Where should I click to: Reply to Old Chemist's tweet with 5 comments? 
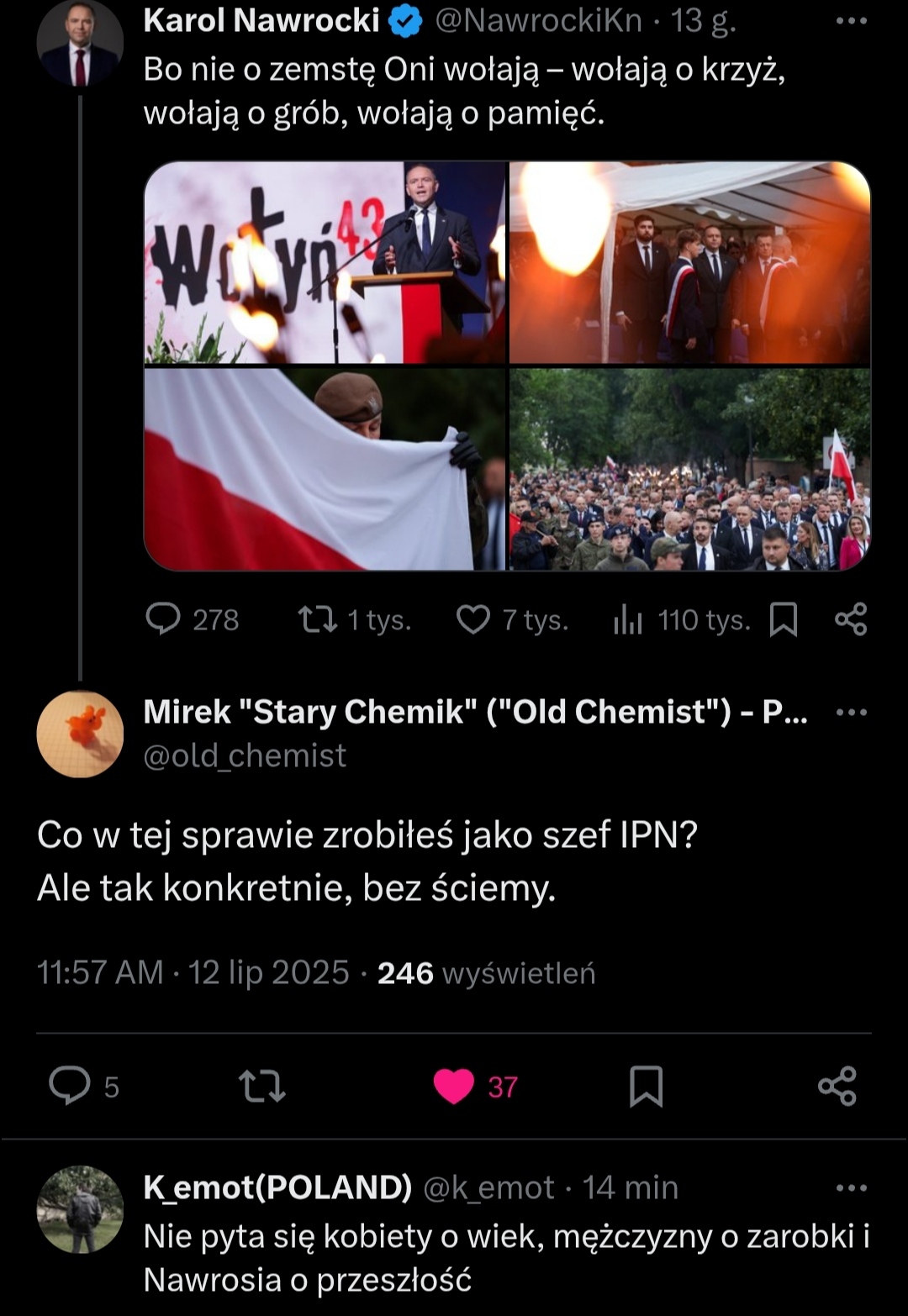(x=70, y=1086)
